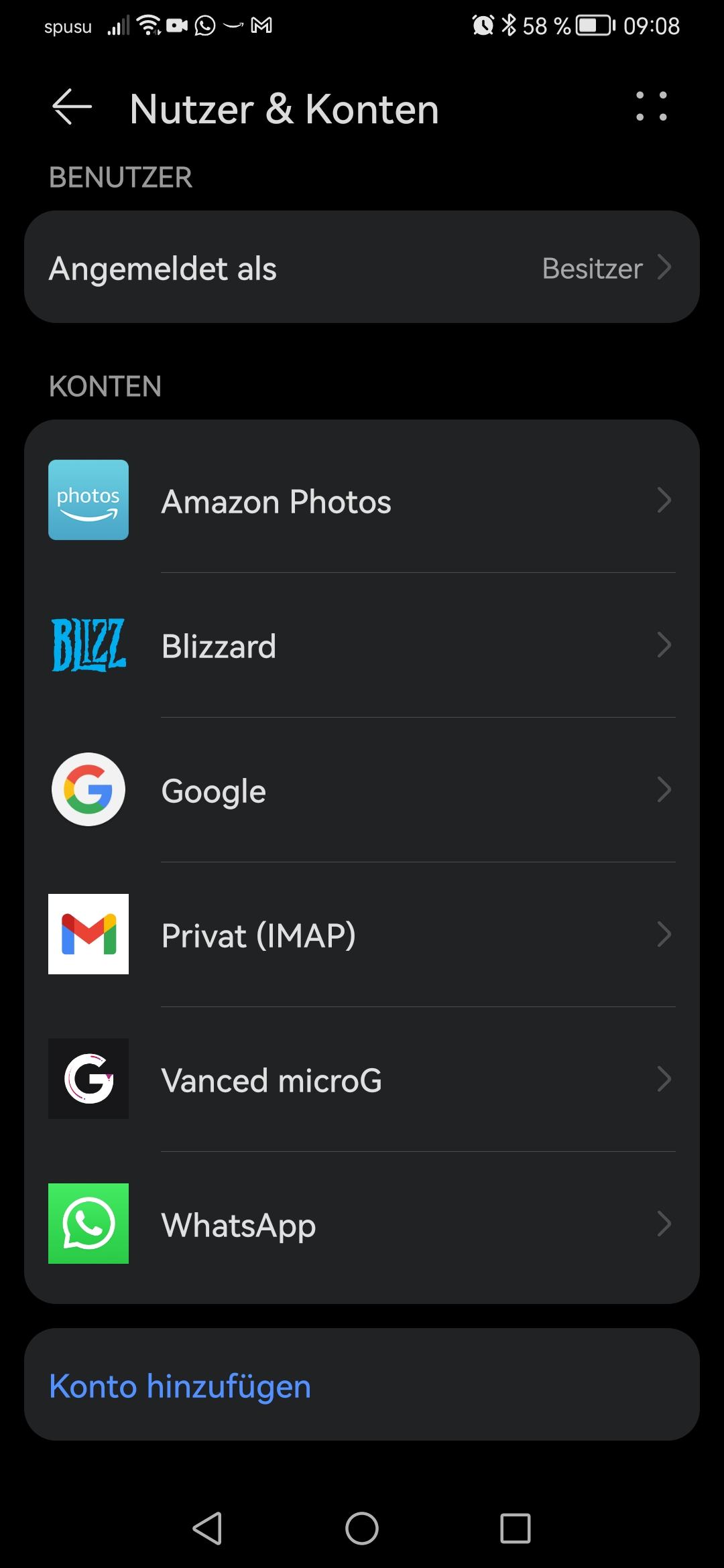Open the Amazon Photos account

362,501
